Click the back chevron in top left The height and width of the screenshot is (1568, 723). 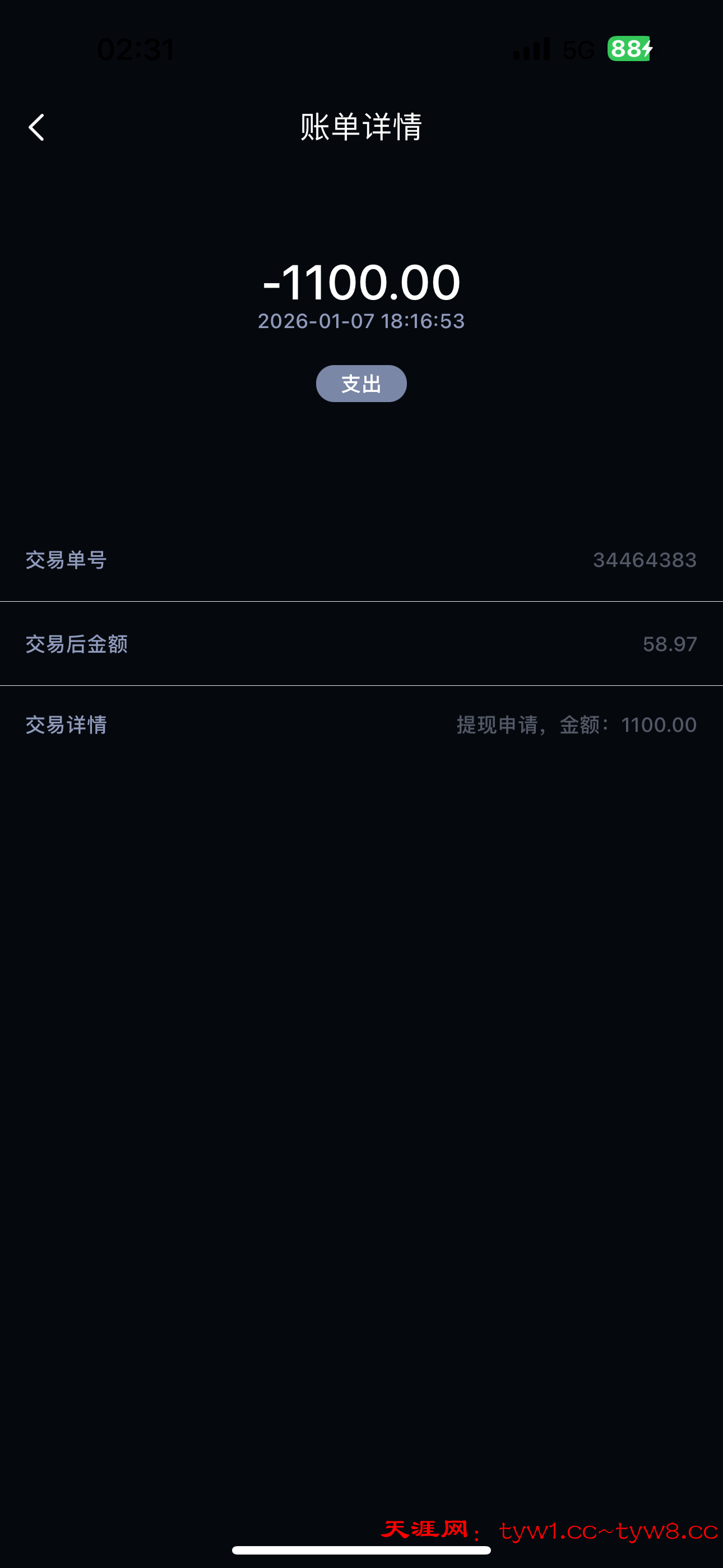tap(38, 128)
